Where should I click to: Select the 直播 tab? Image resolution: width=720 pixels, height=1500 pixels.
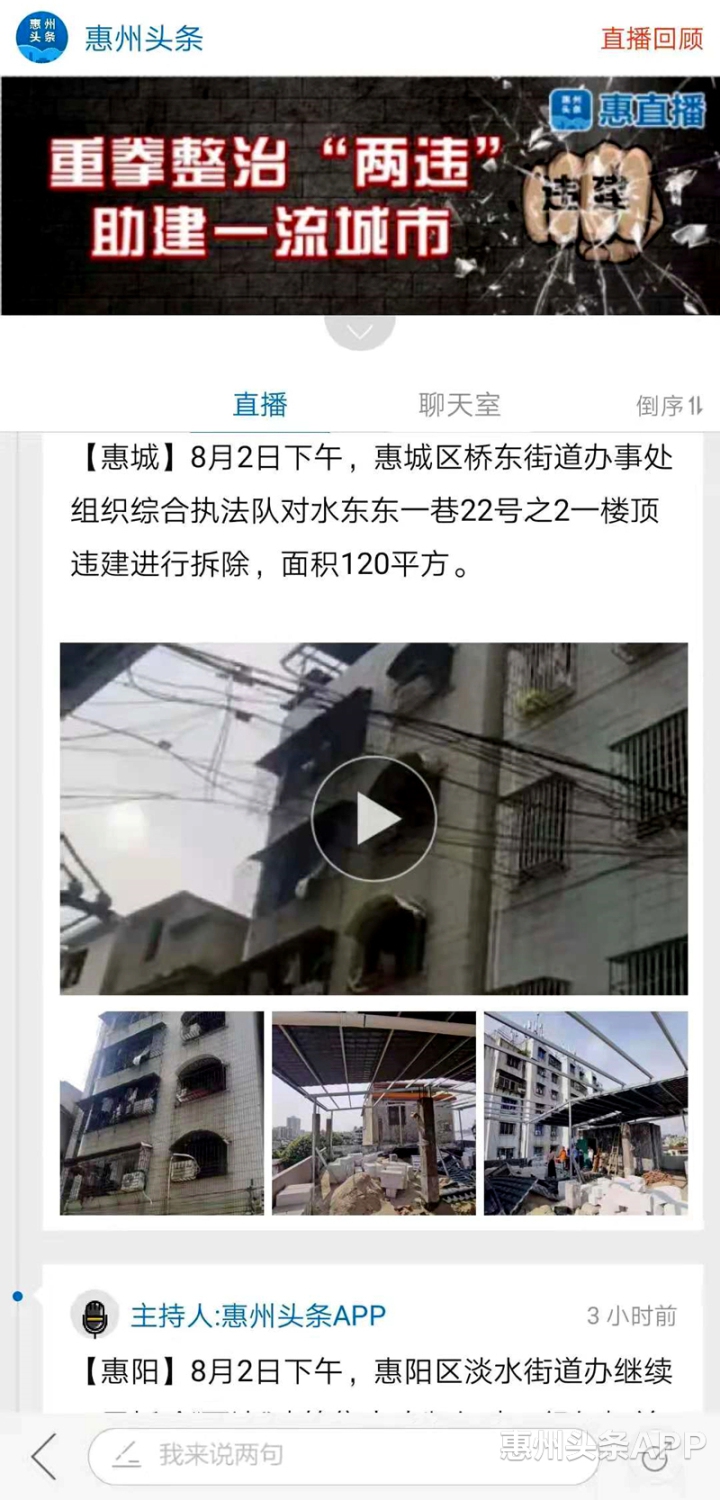click(x=260, y=405)
